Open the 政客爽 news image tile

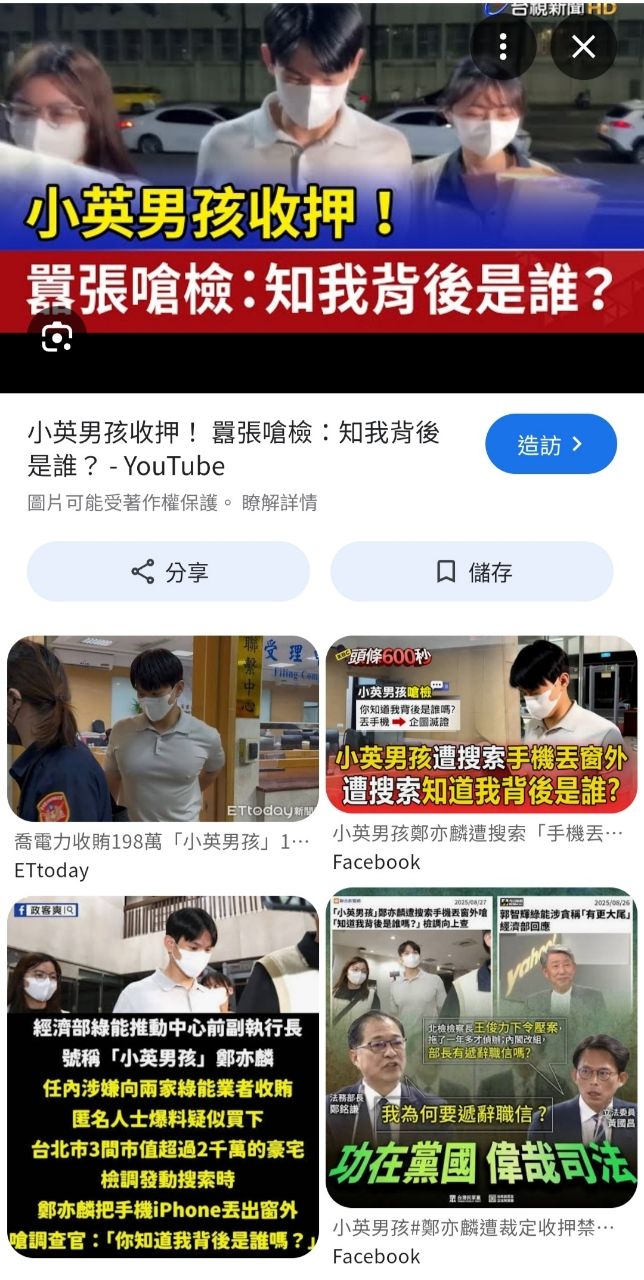(x=163, y=1076)
